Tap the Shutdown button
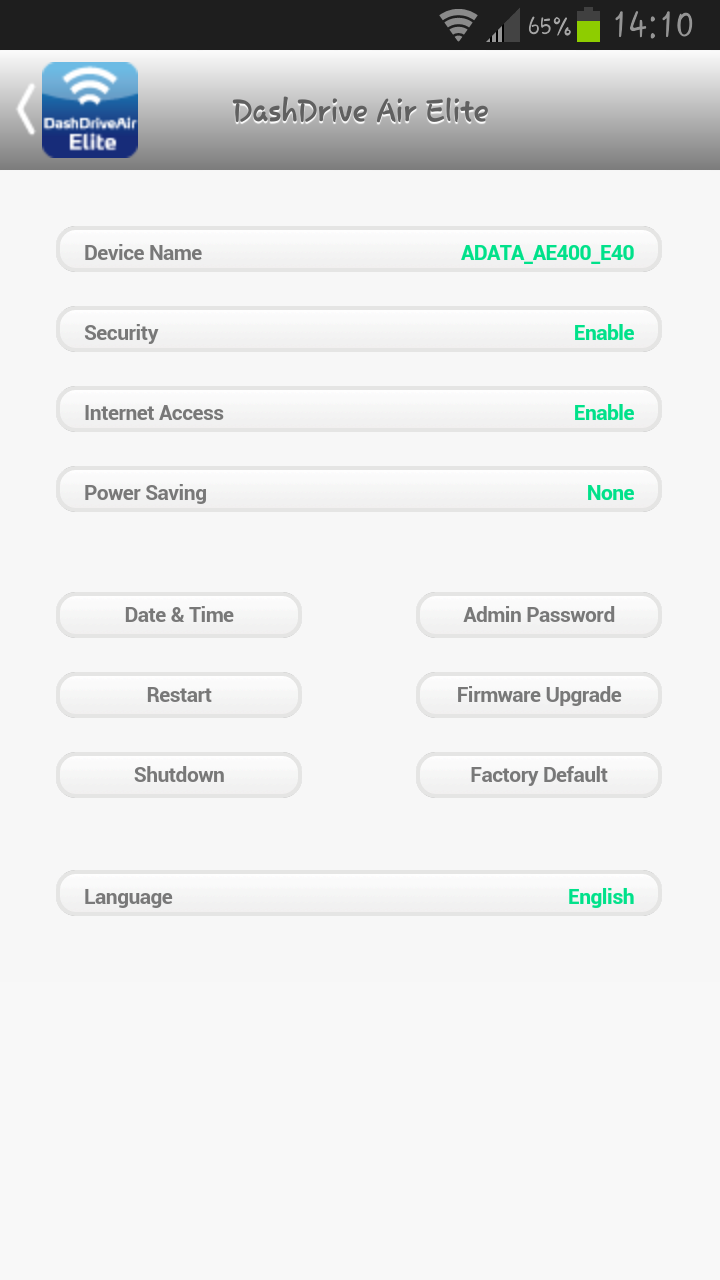 click(179, 775)
